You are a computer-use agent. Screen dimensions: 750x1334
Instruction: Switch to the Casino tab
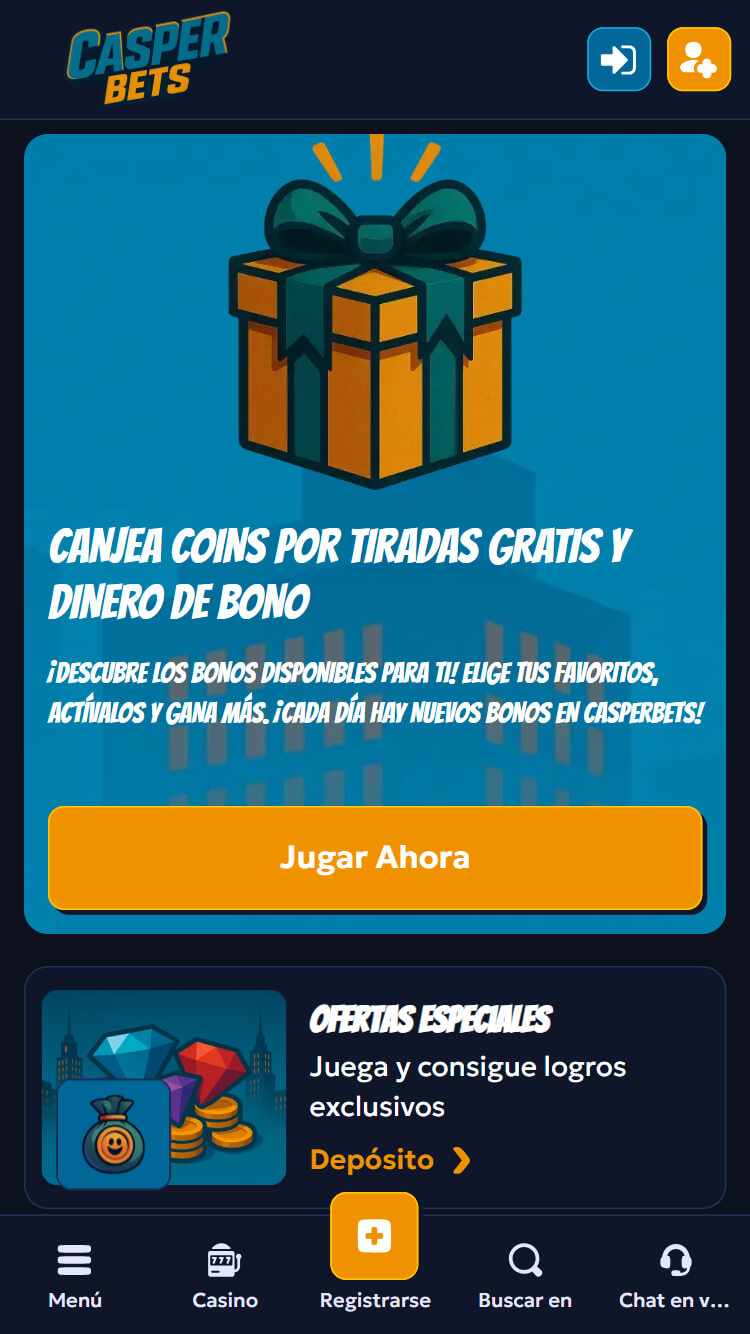click(225, 1277)
